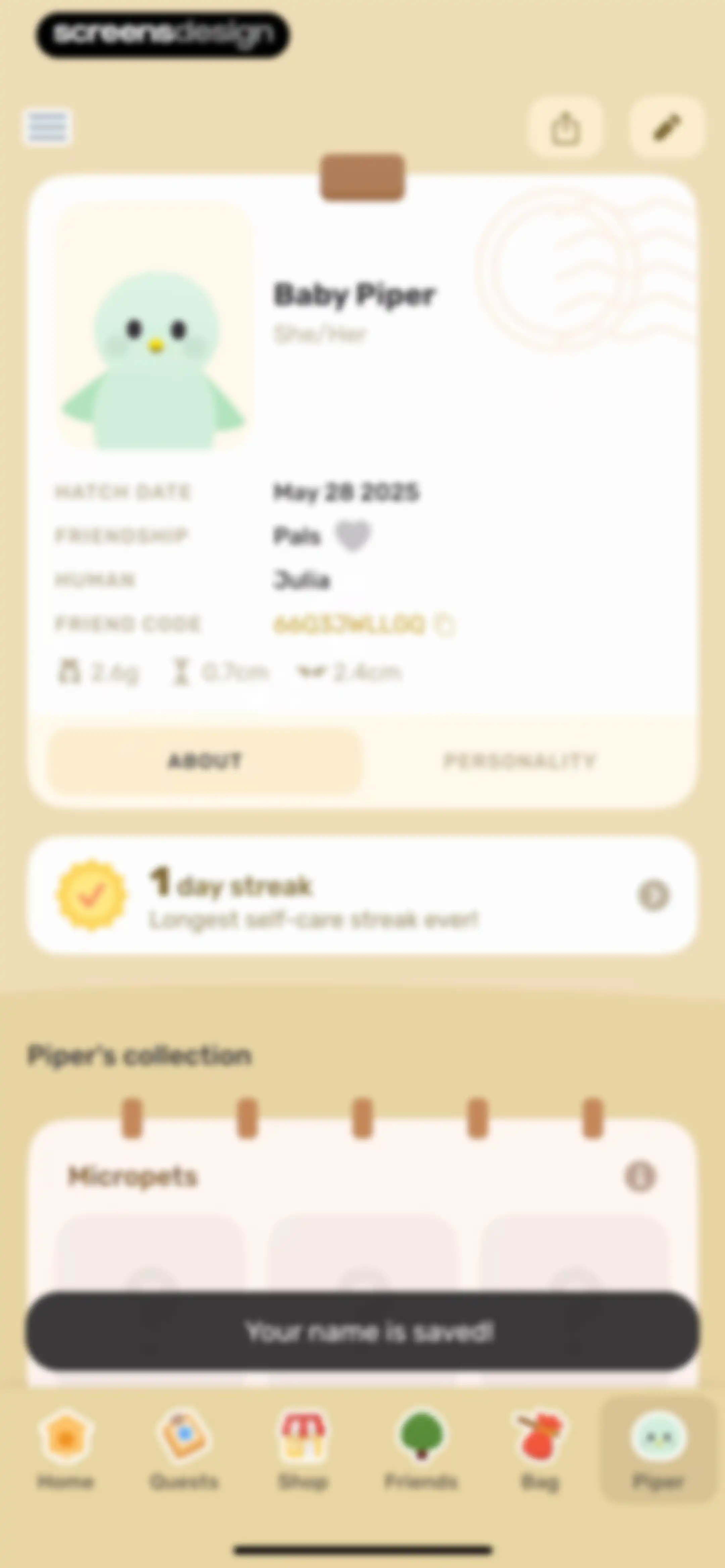Open the hamburger menu
The image size is (725, 1568).
(x=47, y=127)
